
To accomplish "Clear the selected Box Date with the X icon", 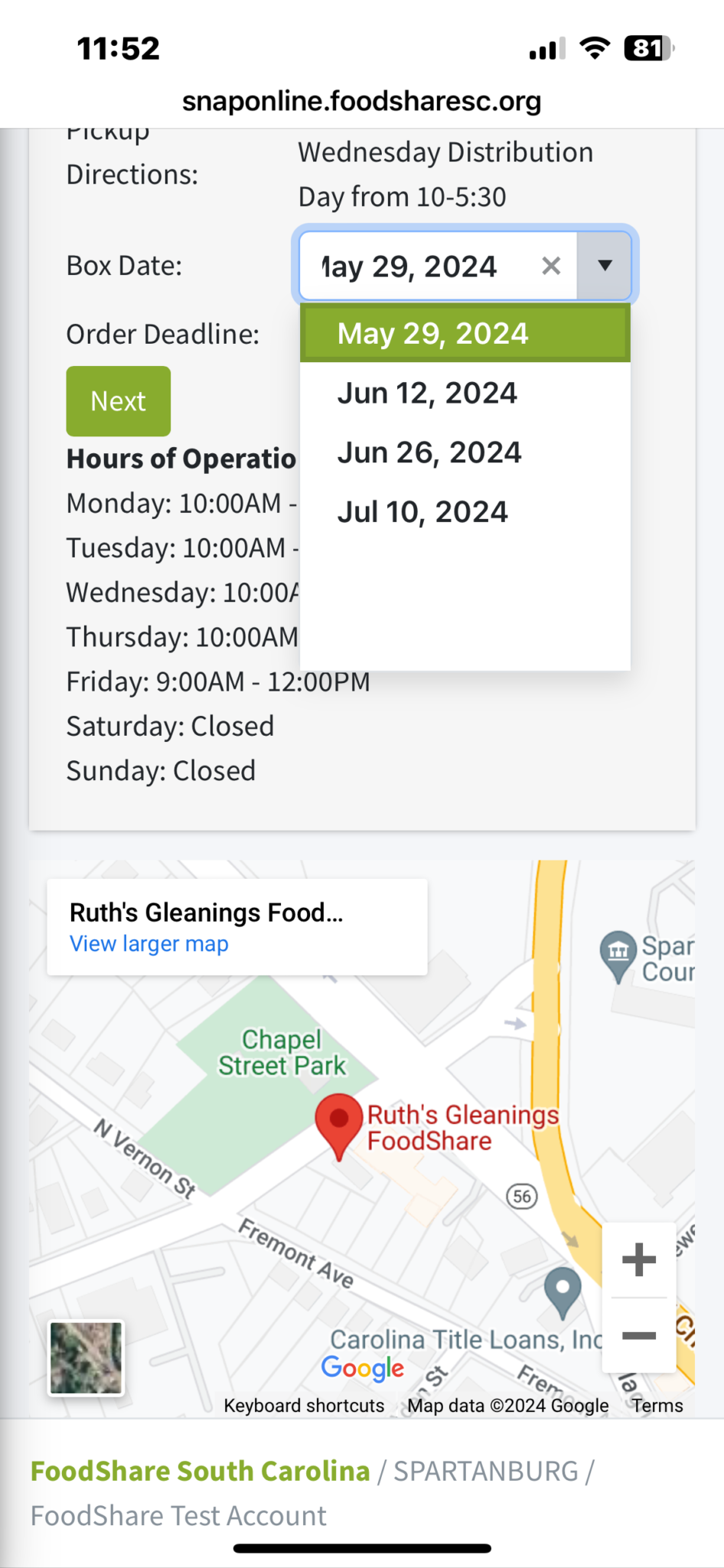I will 551,266.
